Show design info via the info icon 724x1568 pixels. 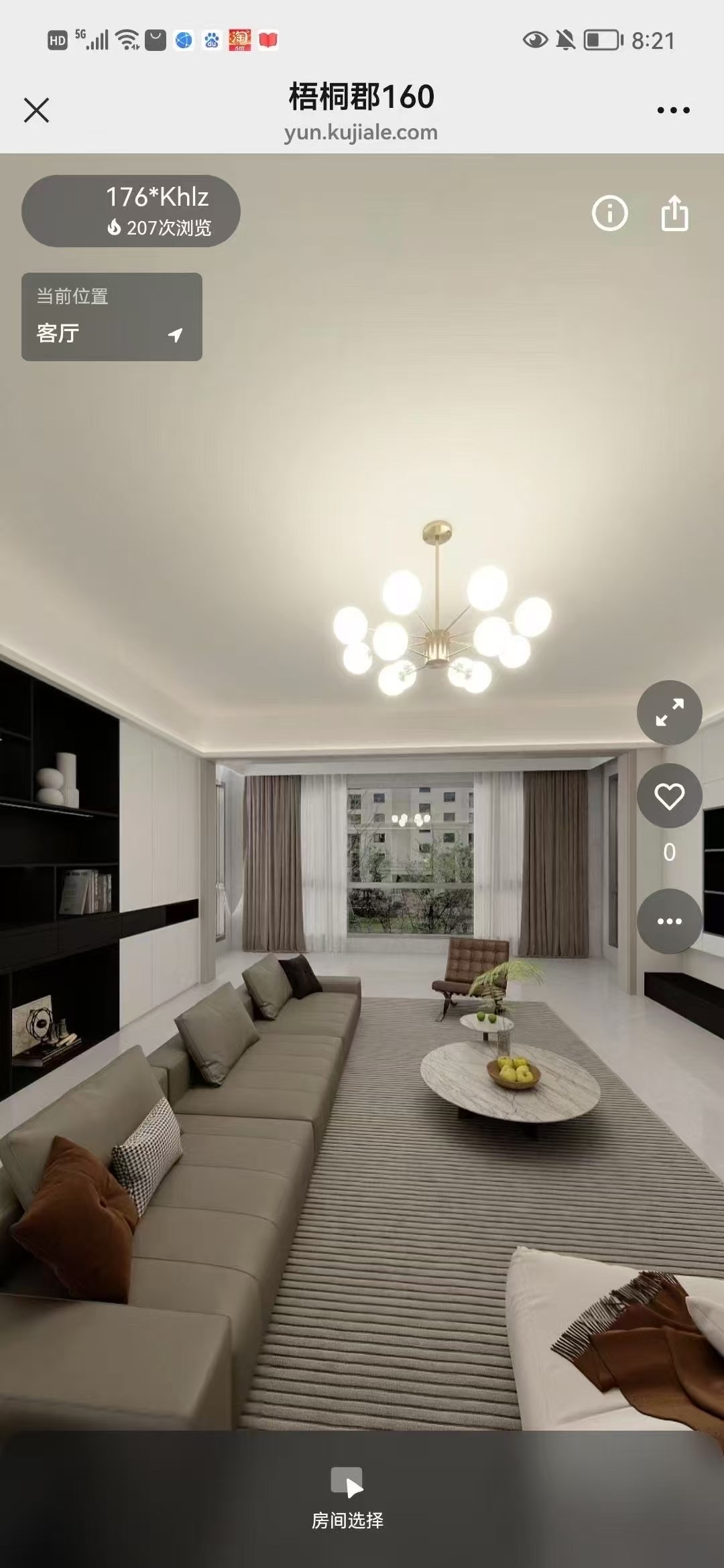tap(609, 214)
